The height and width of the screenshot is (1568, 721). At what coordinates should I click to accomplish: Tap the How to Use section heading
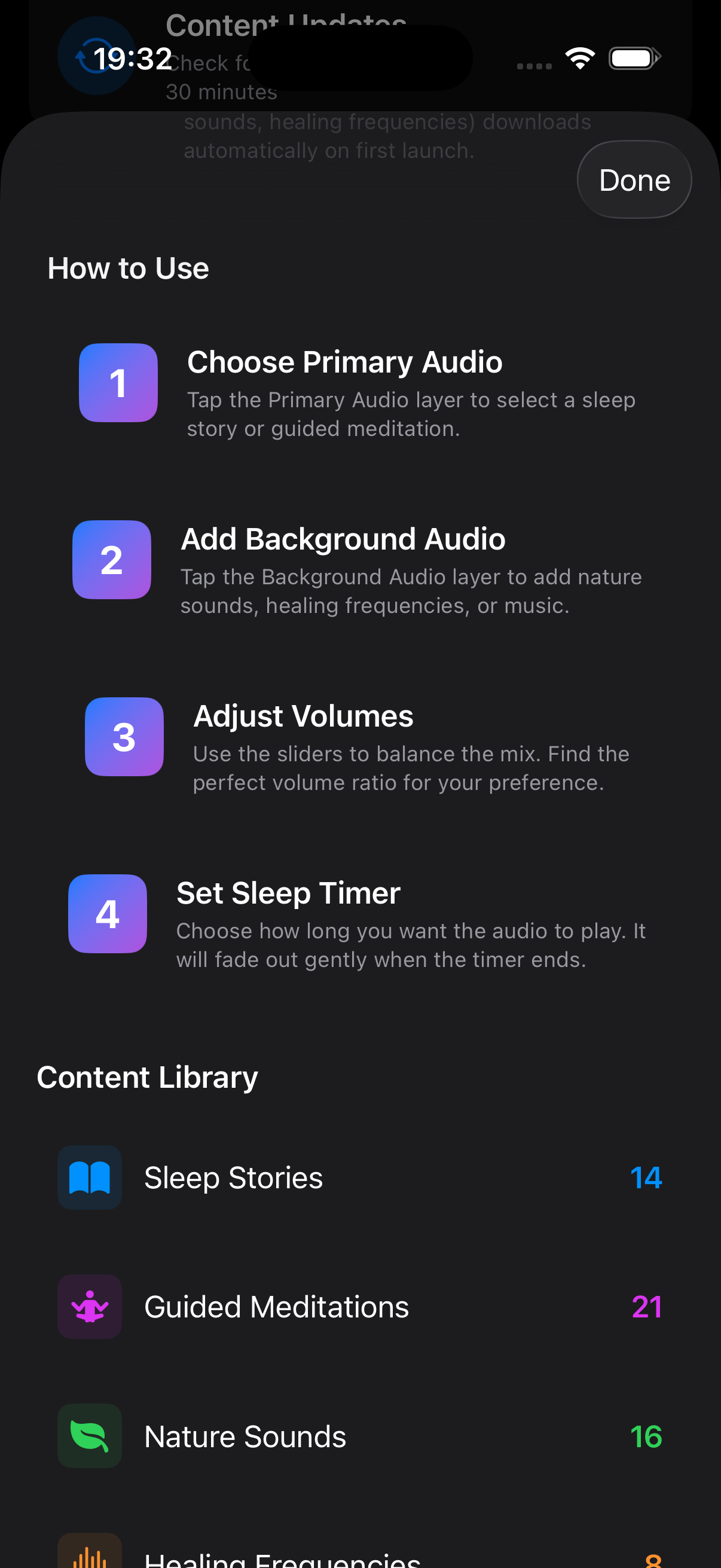pyautogui.click(x=128, y=268)
